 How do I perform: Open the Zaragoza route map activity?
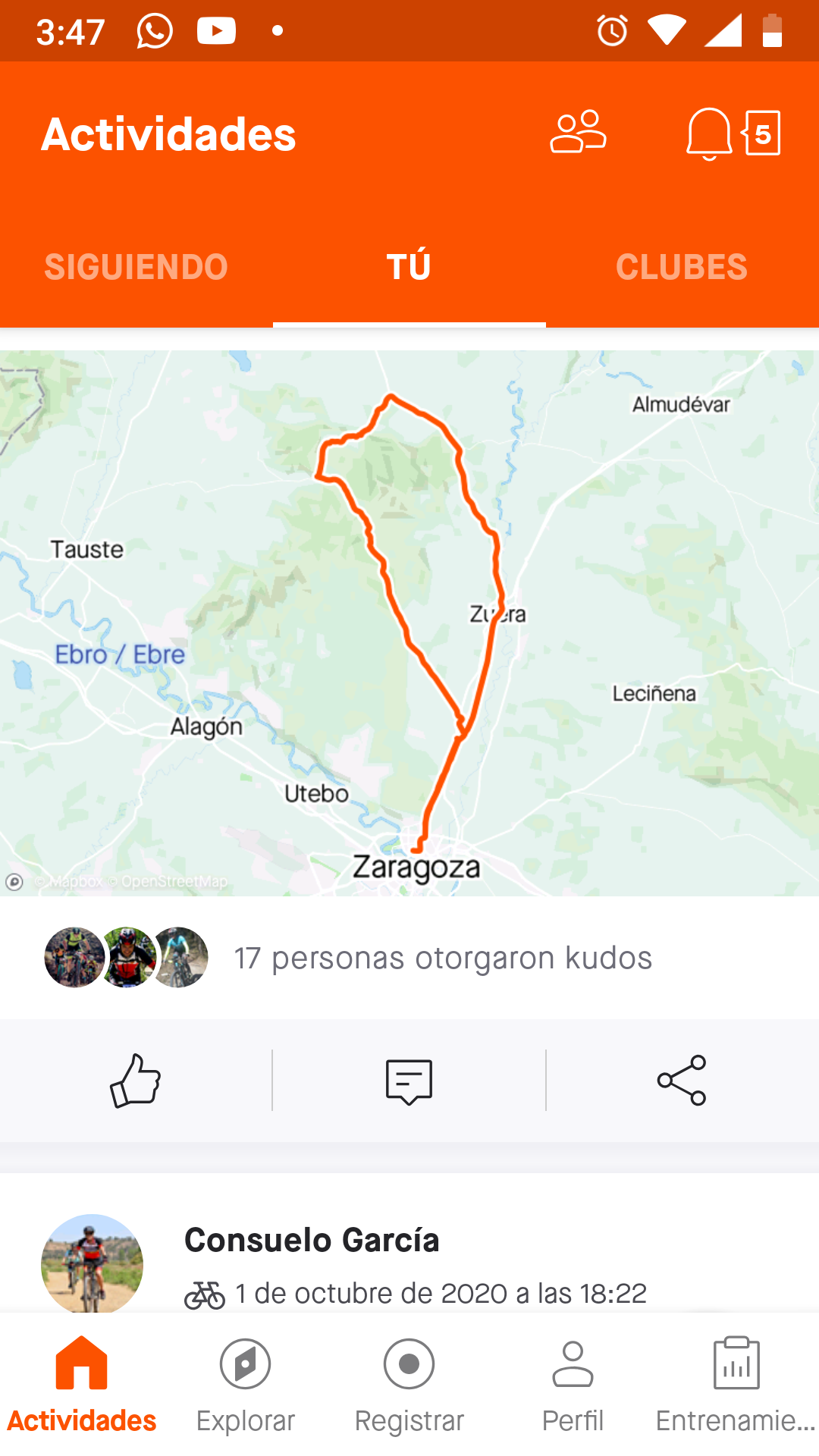click(x=409, y=622)
